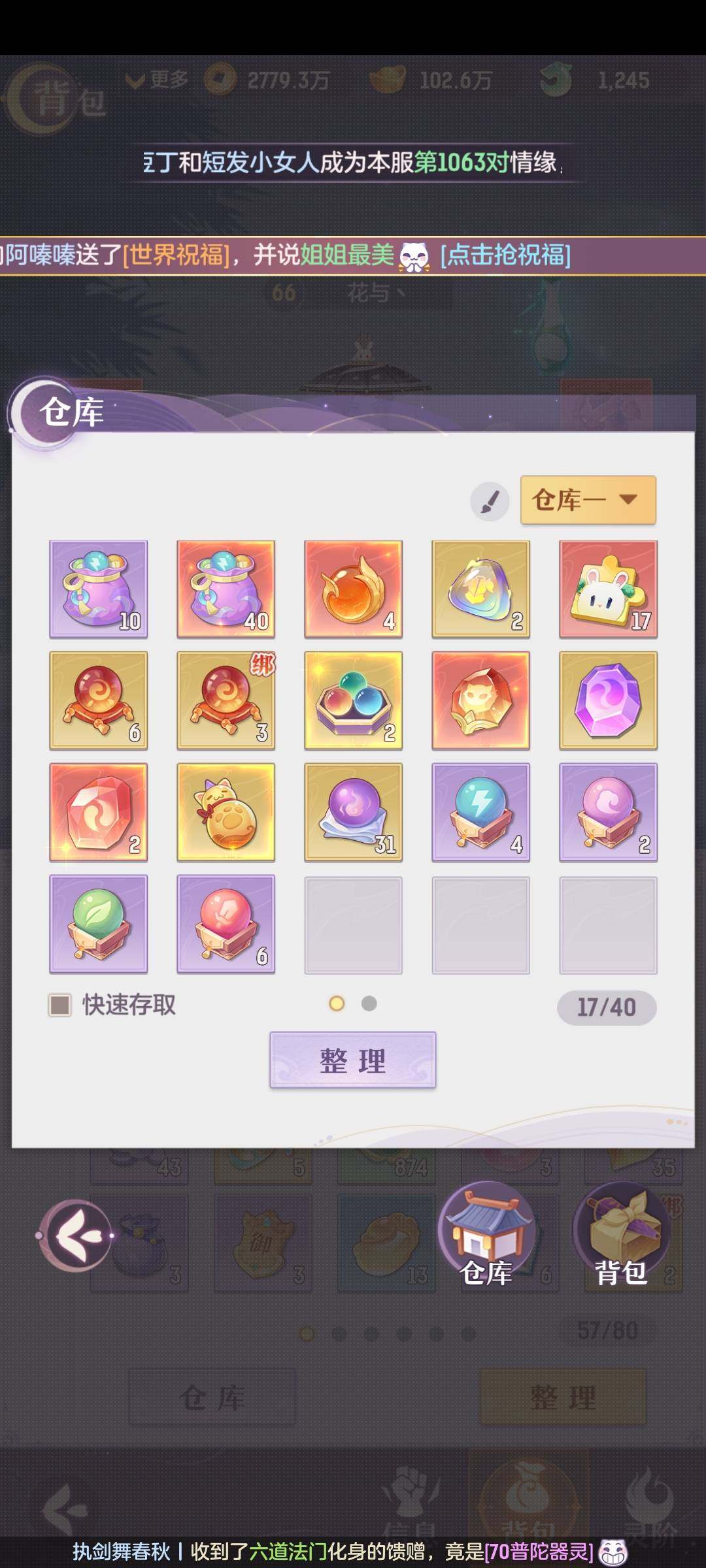Tap [点击抢祝福] to grab blessing
Screen dimensions: 706x1568
(x=505, y=255)
